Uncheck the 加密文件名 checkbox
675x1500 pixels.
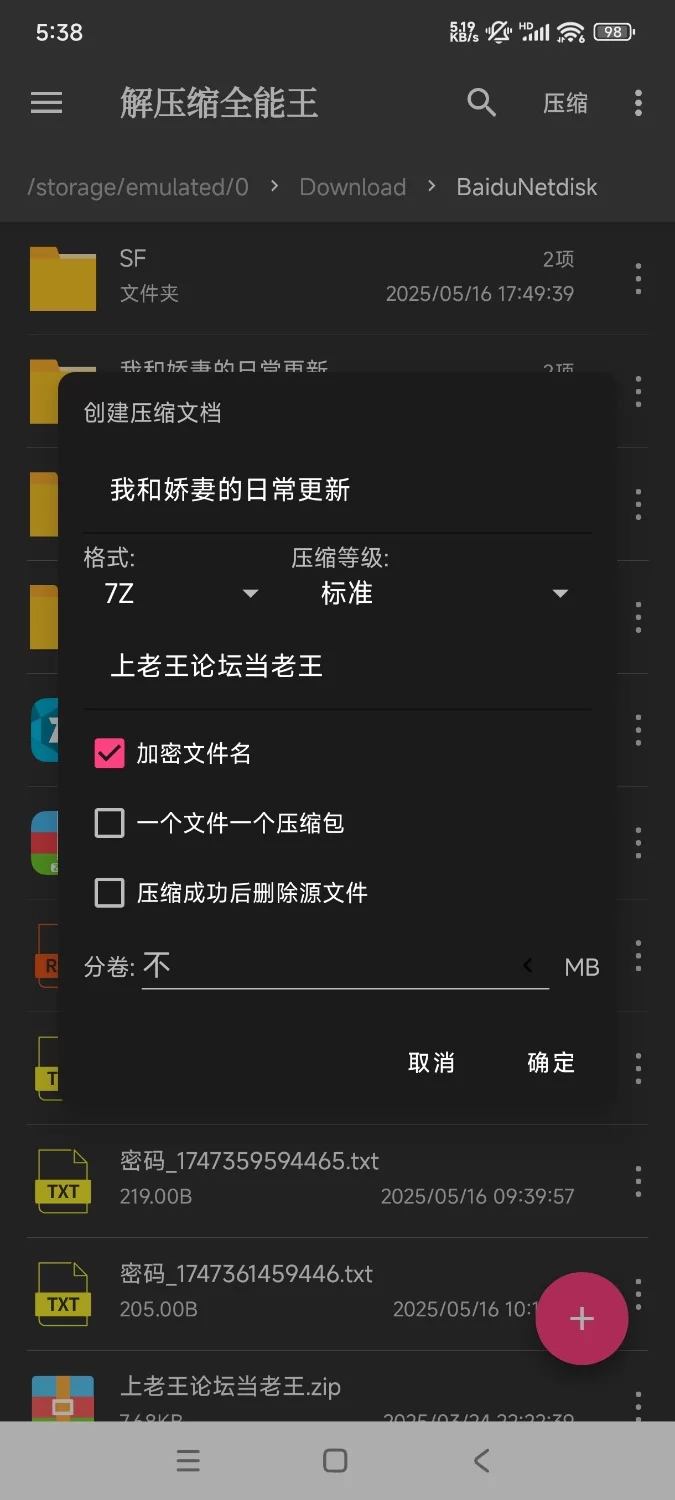click(109, 753)
